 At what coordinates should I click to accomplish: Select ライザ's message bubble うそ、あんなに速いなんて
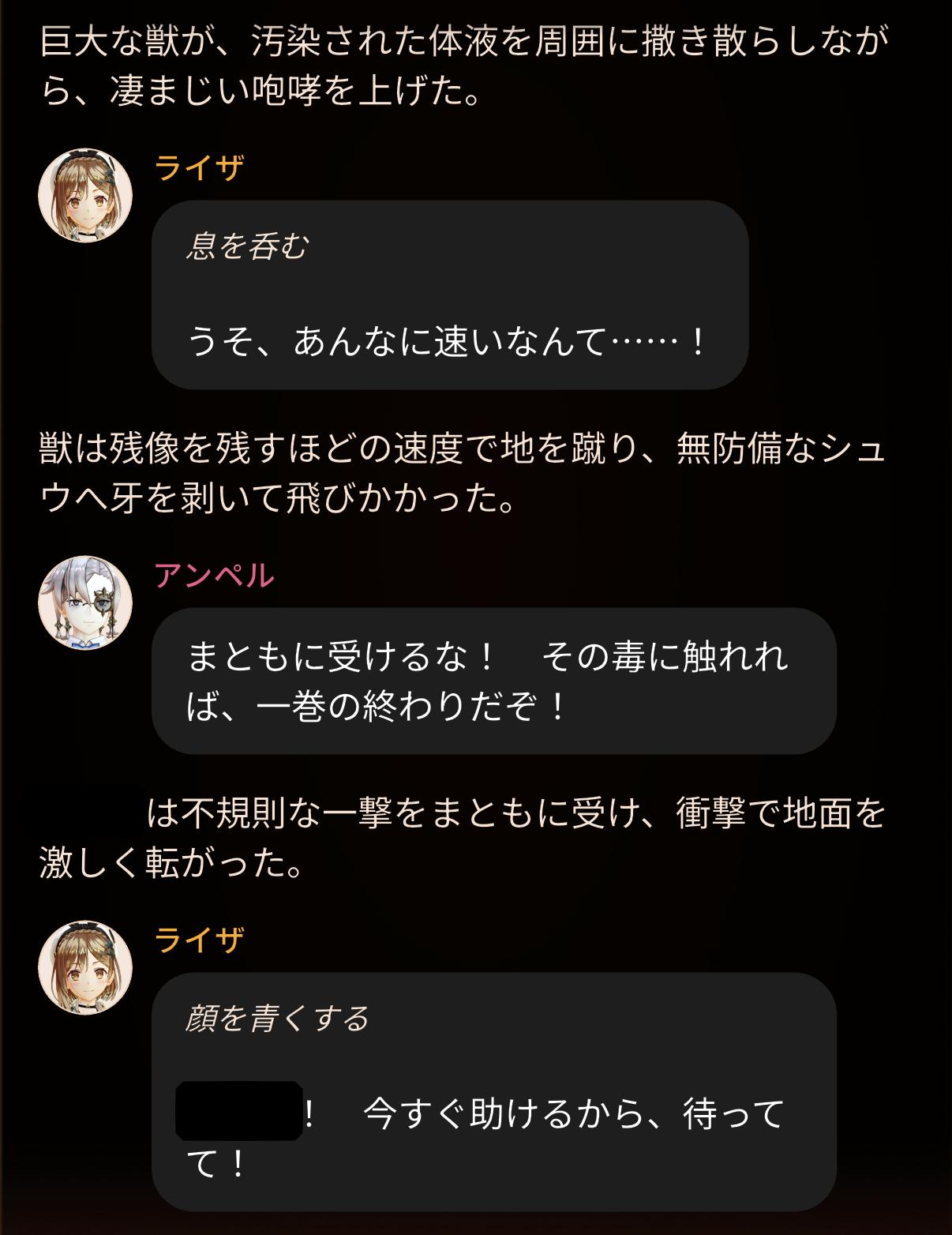[450, 295]
